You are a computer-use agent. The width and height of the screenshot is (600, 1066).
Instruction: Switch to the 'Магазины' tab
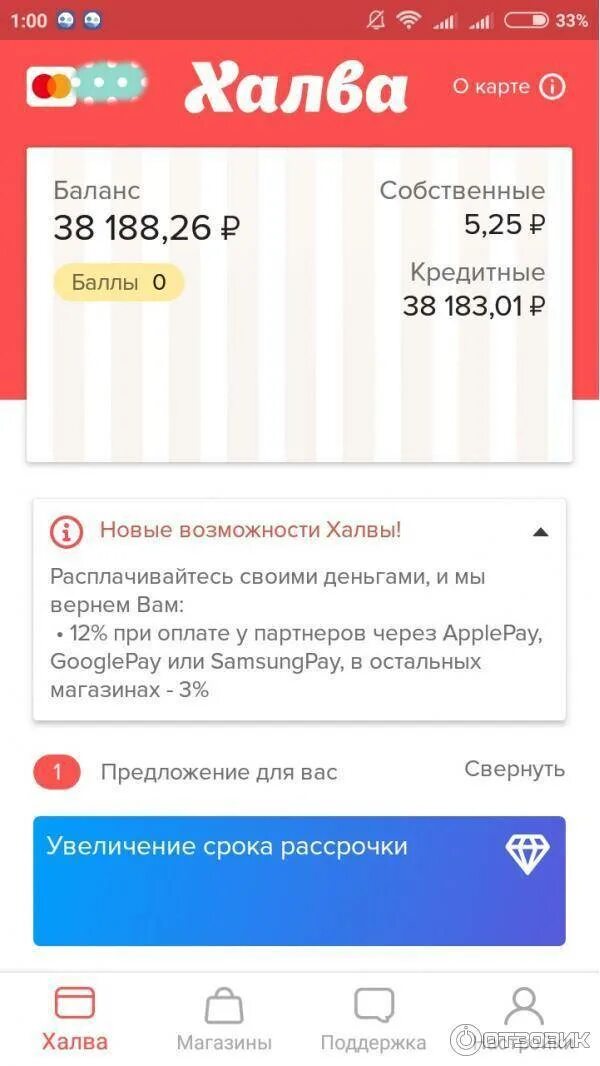click(x=224, y=1018)
